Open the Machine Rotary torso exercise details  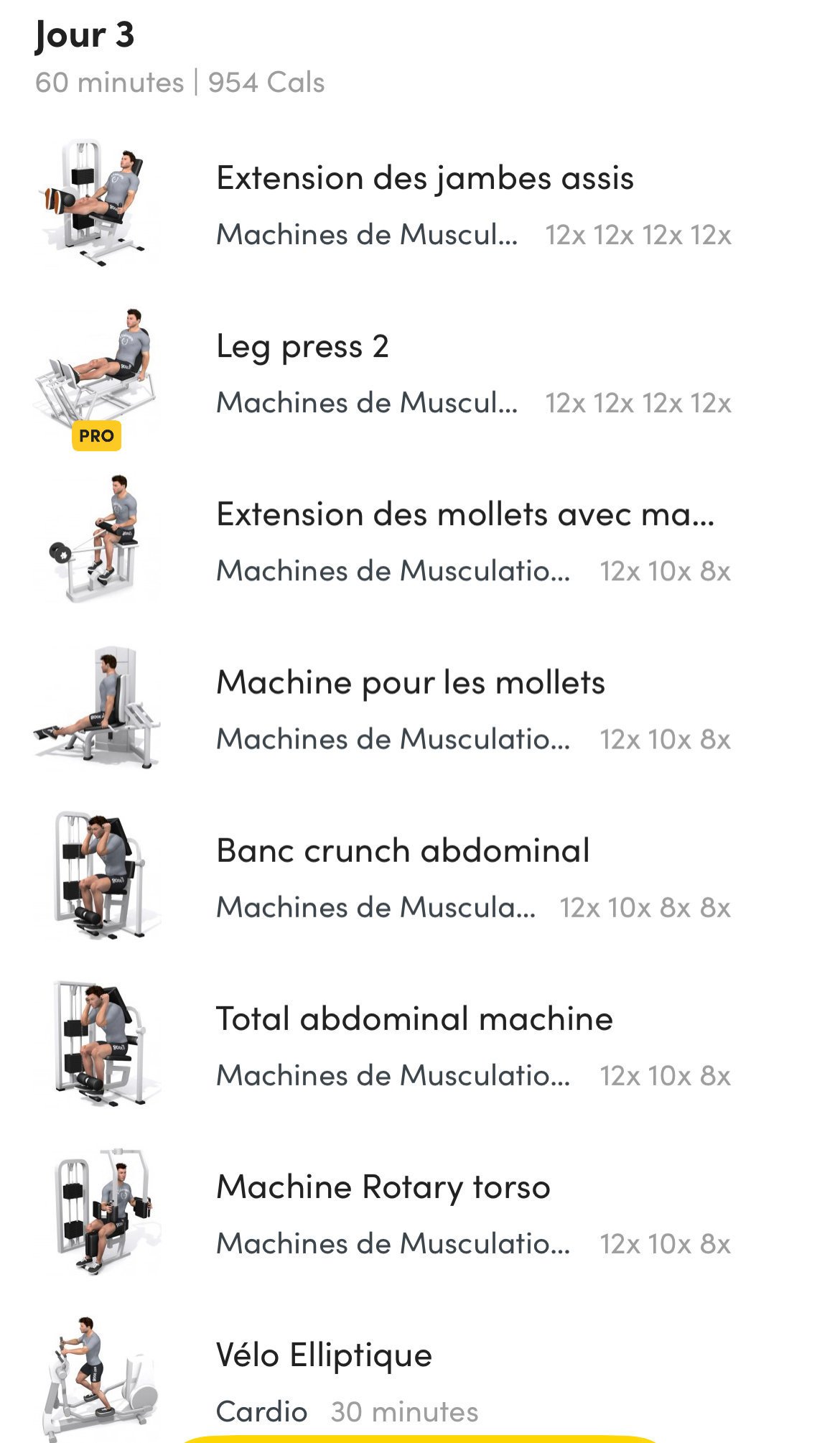coord(383,1187)
